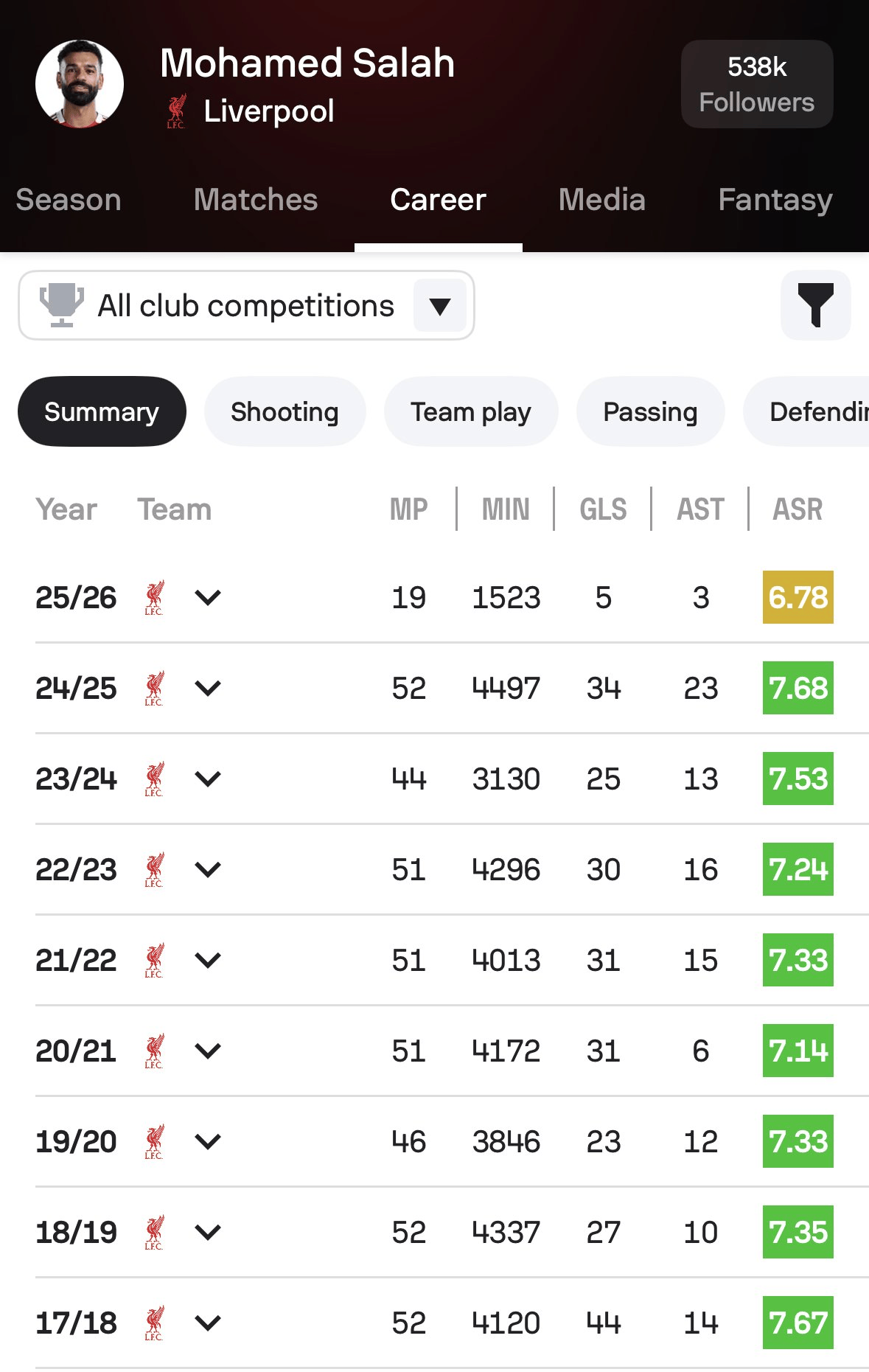
Task: Open the Media tab
Action: click(601, 200)
